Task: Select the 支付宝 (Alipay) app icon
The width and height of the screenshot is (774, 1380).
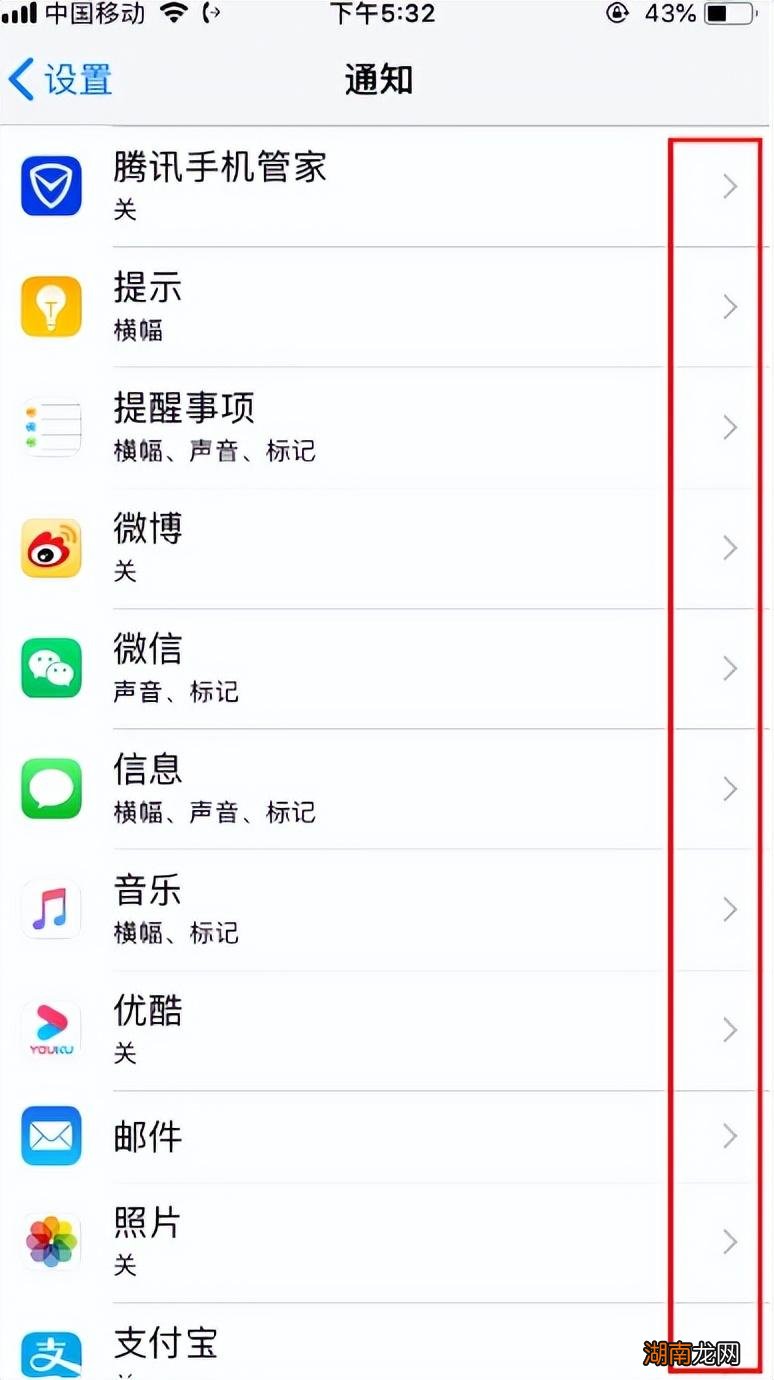Action: [x=51, y=1352]
